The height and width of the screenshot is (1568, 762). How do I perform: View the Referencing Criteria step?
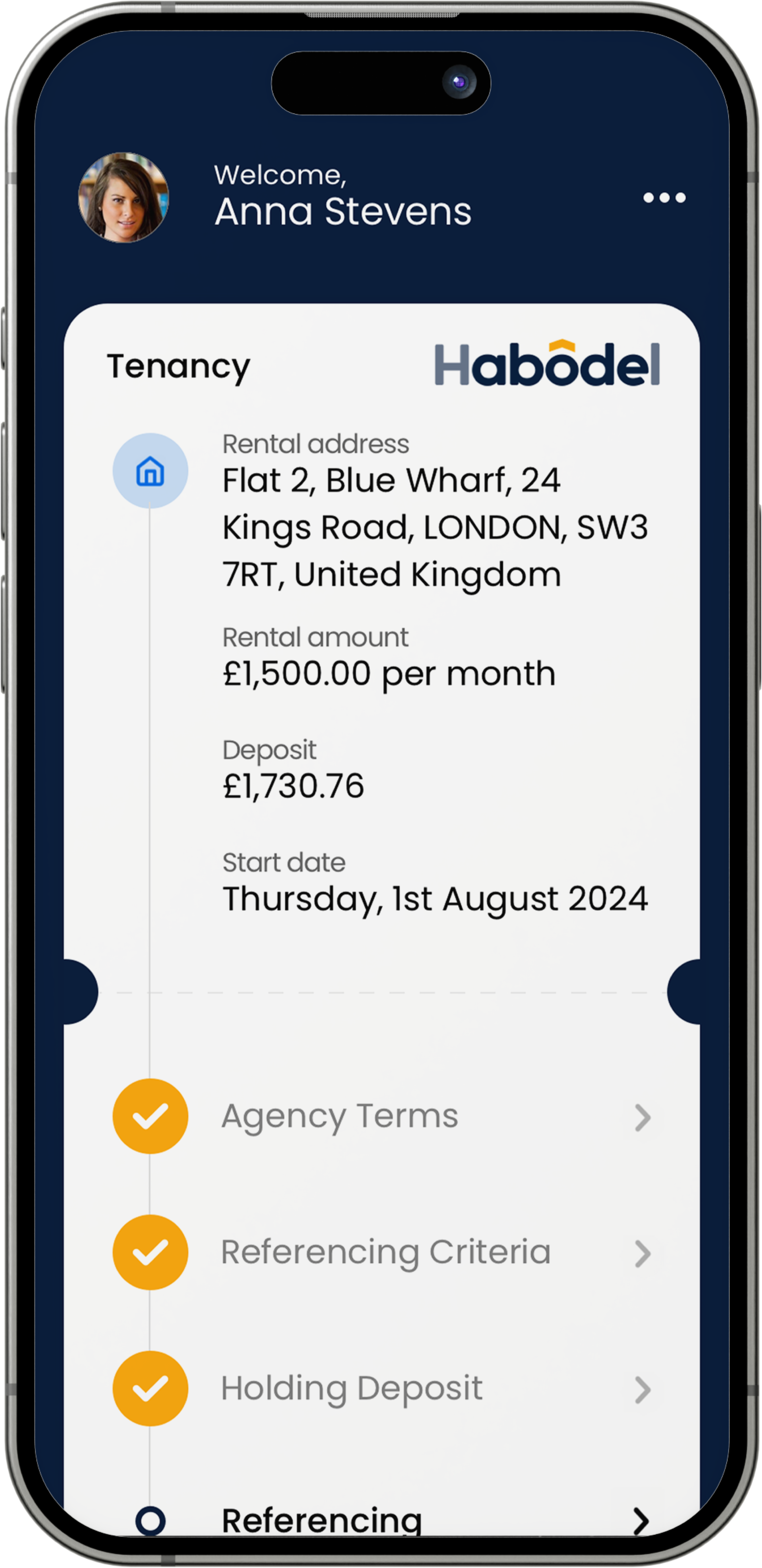pos(385,1252)
